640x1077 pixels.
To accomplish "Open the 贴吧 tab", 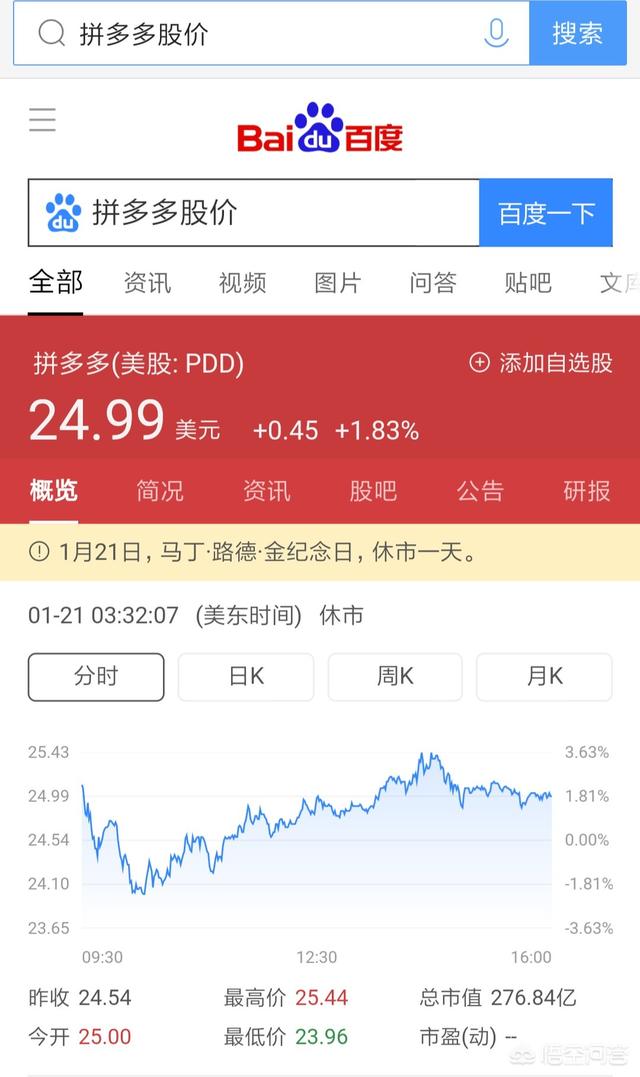I will 527,283.
